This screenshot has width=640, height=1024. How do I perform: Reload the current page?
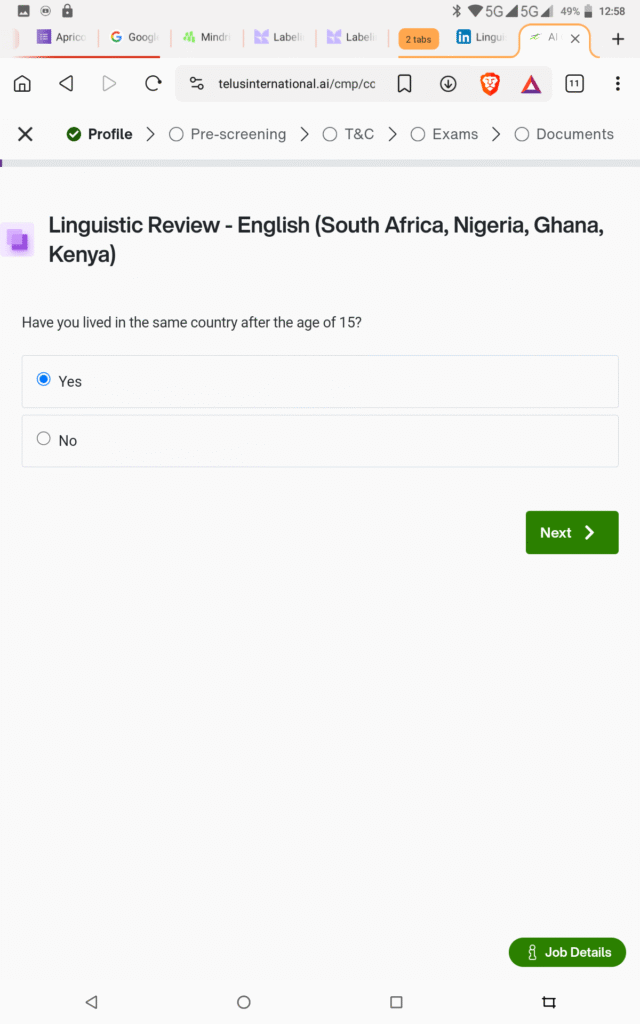(x=153, y=84)
